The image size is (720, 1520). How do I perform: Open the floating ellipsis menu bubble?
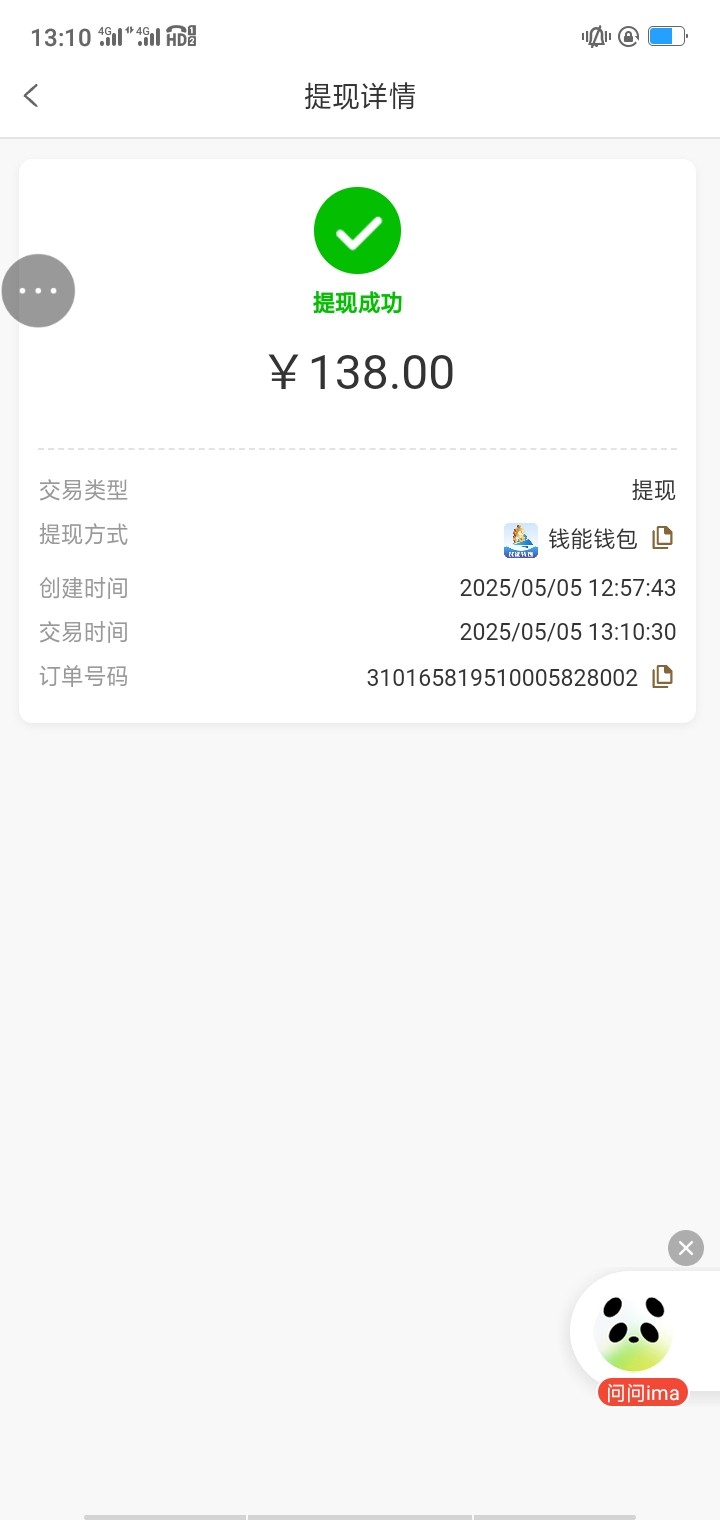coord(38,291)
